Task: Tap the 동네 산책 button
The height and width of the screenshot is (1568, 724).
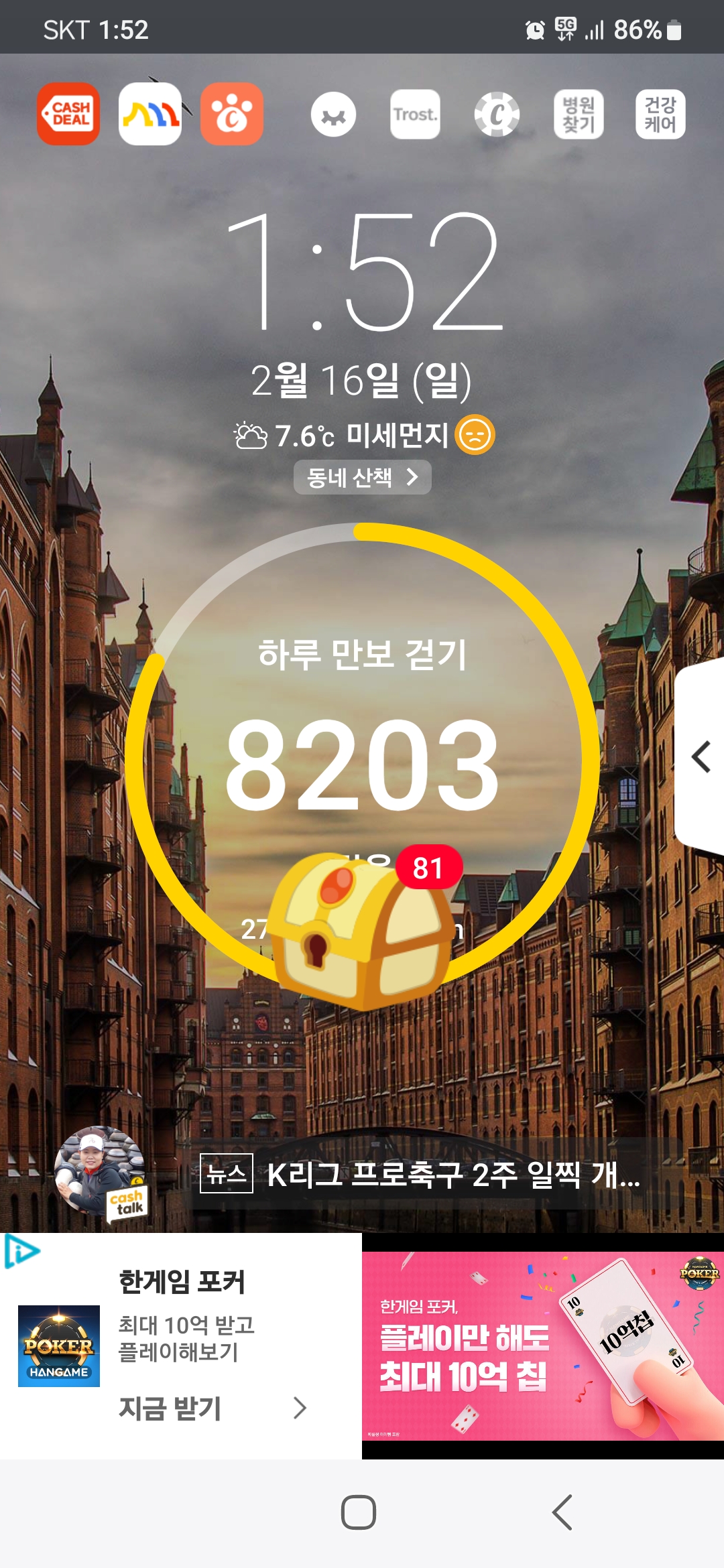Action: point(362,477)
